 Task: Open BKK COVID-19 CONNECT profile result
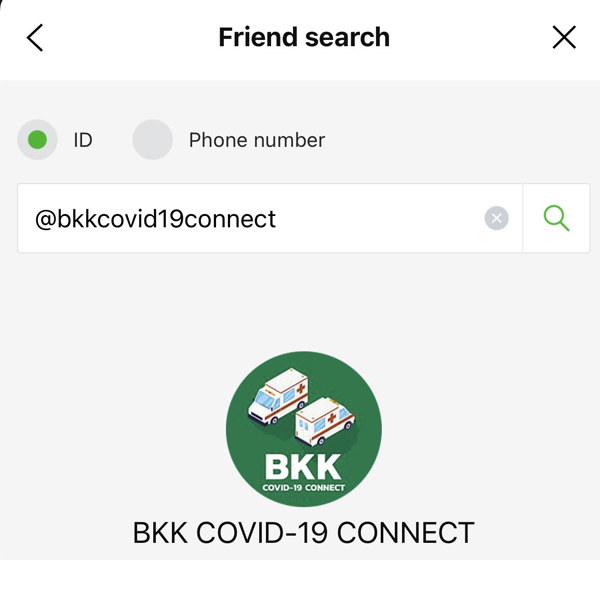tap(303, 432)
